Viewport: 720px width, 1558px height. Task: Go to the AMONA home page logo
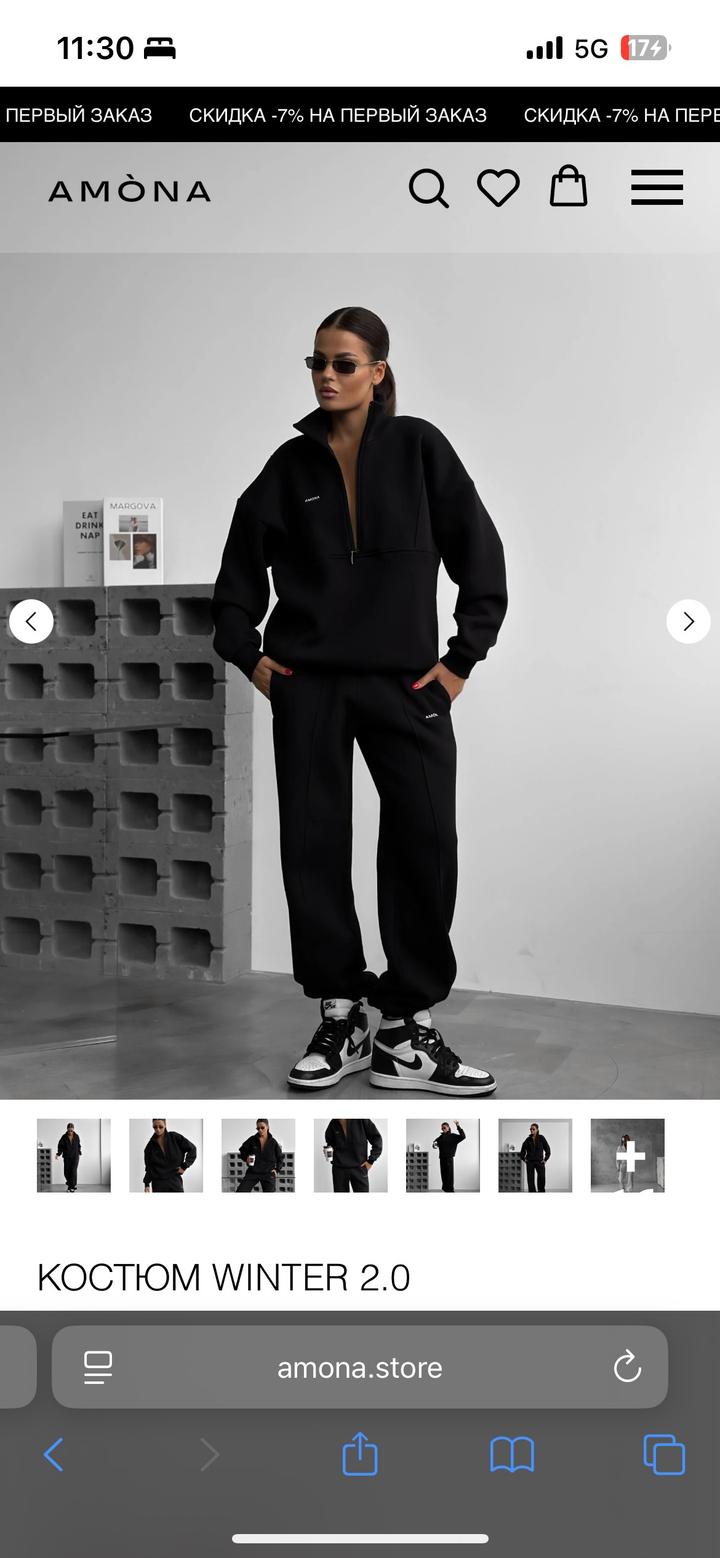(x=130, y=190)
